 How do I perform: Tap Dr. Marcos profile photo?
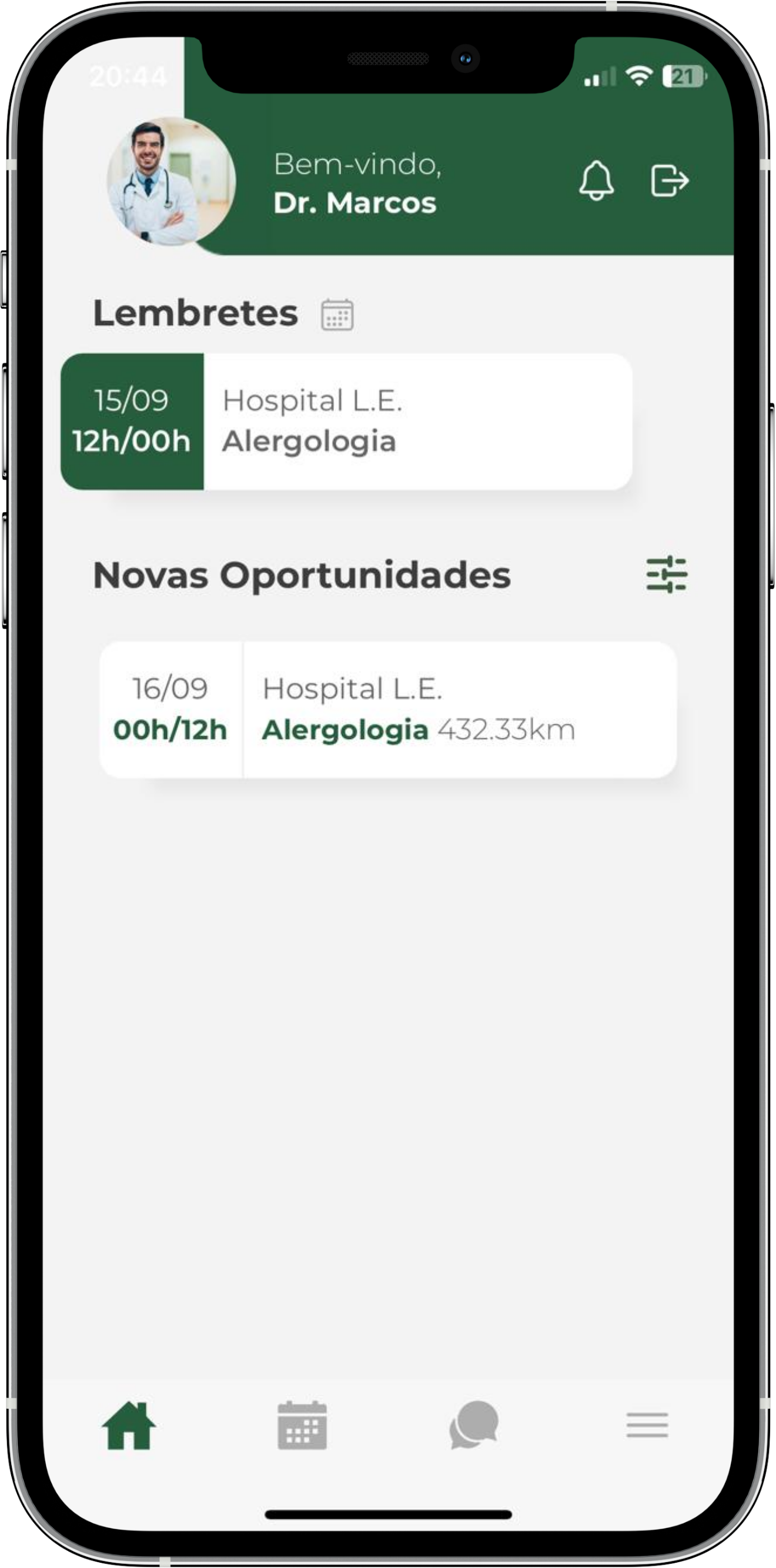pos(170,182)
